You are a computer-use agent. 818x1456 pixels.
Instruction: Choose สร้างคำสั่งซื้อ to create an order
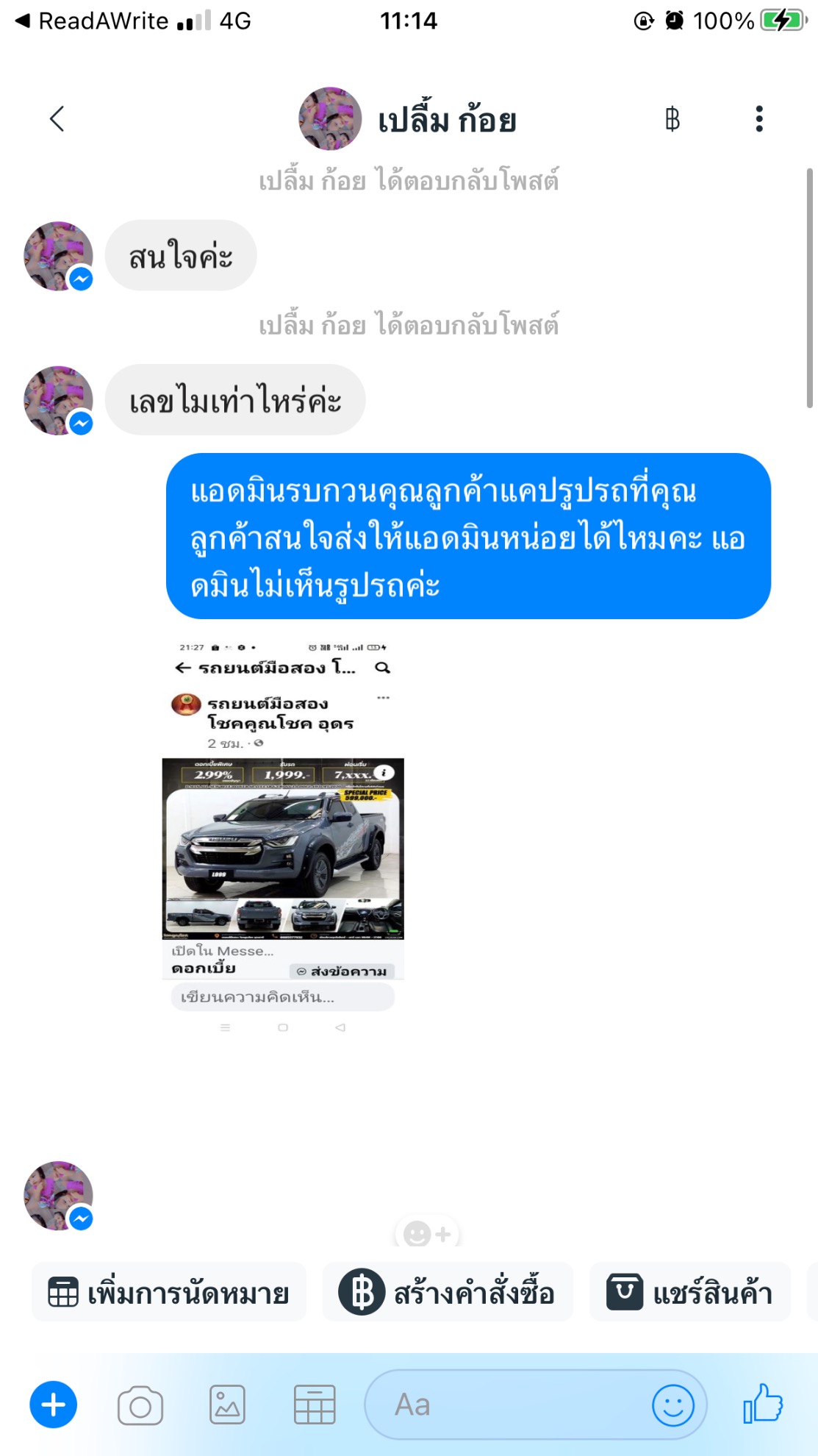[x=447, y=1293]
